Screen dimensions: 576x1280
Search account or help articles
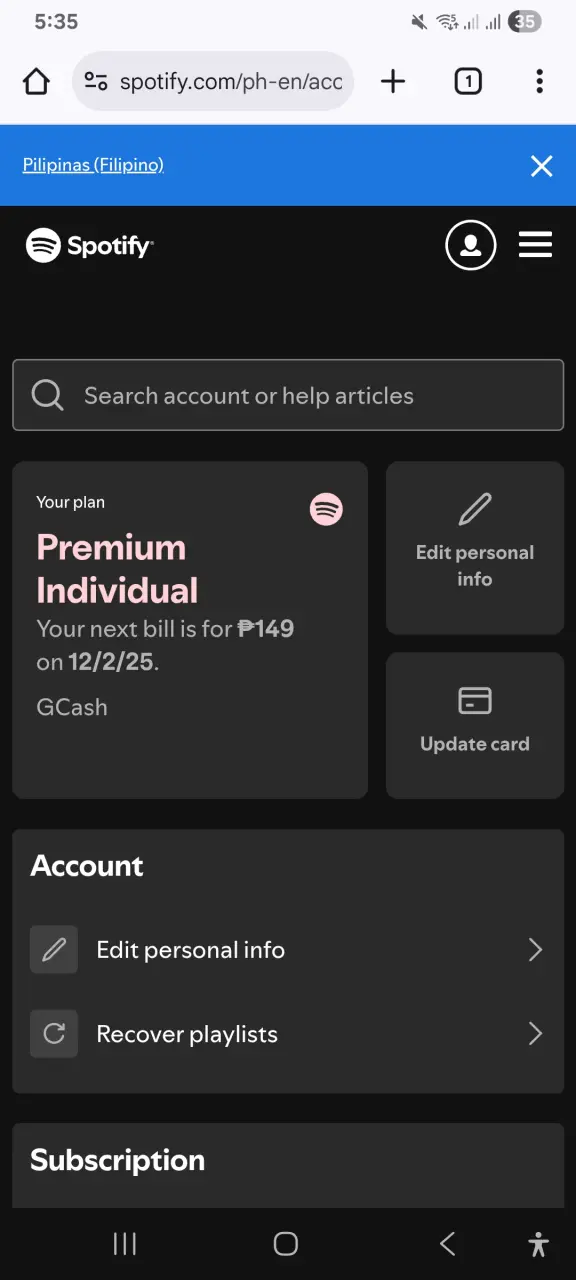pyautogui.click(x=288, y=395)
